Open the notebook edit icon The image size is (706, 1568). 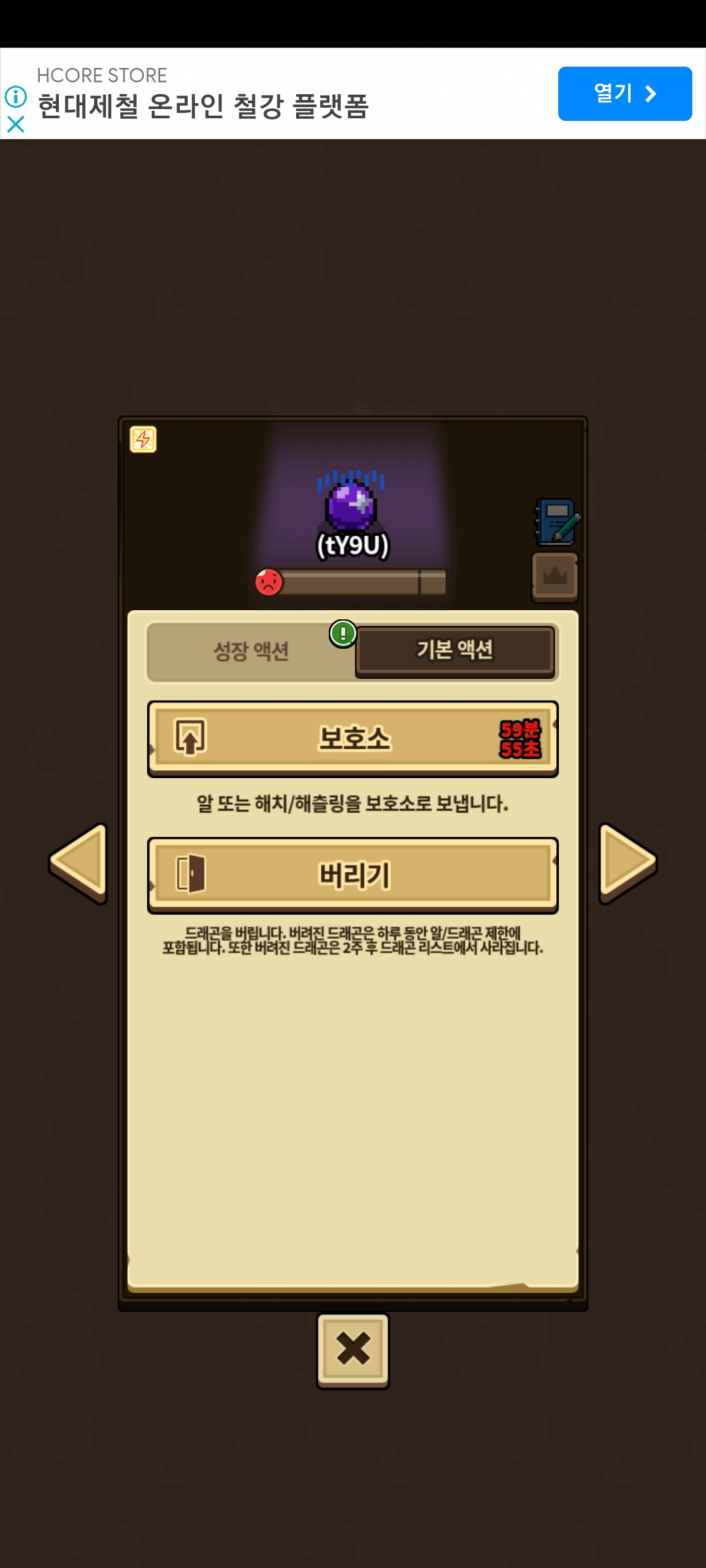[x=556, y=523]
